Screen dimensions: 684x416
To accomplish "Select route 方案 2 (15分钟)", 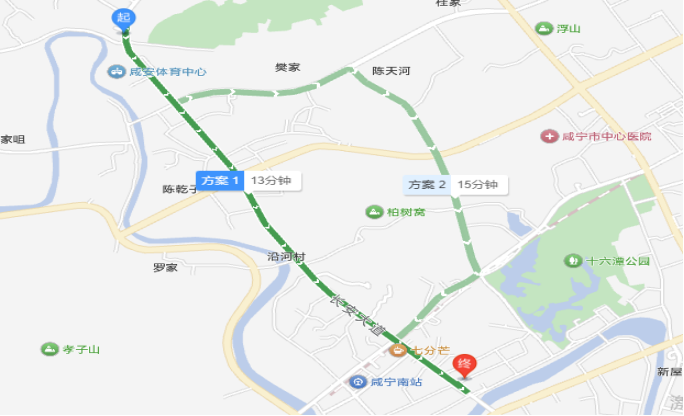I will [455, 184].
